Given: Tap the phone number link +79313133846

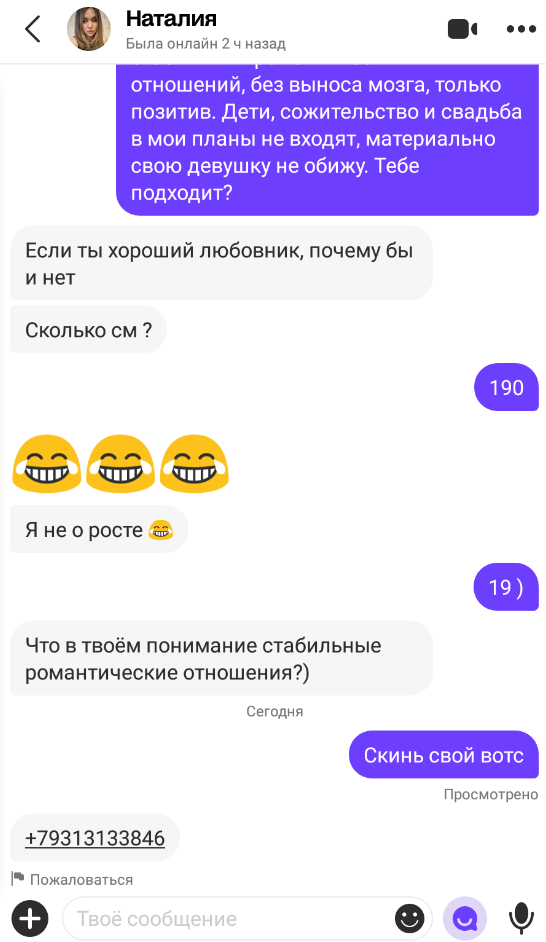Looking at the screenshot, I should pyautogui.click(x=95, y=837).
